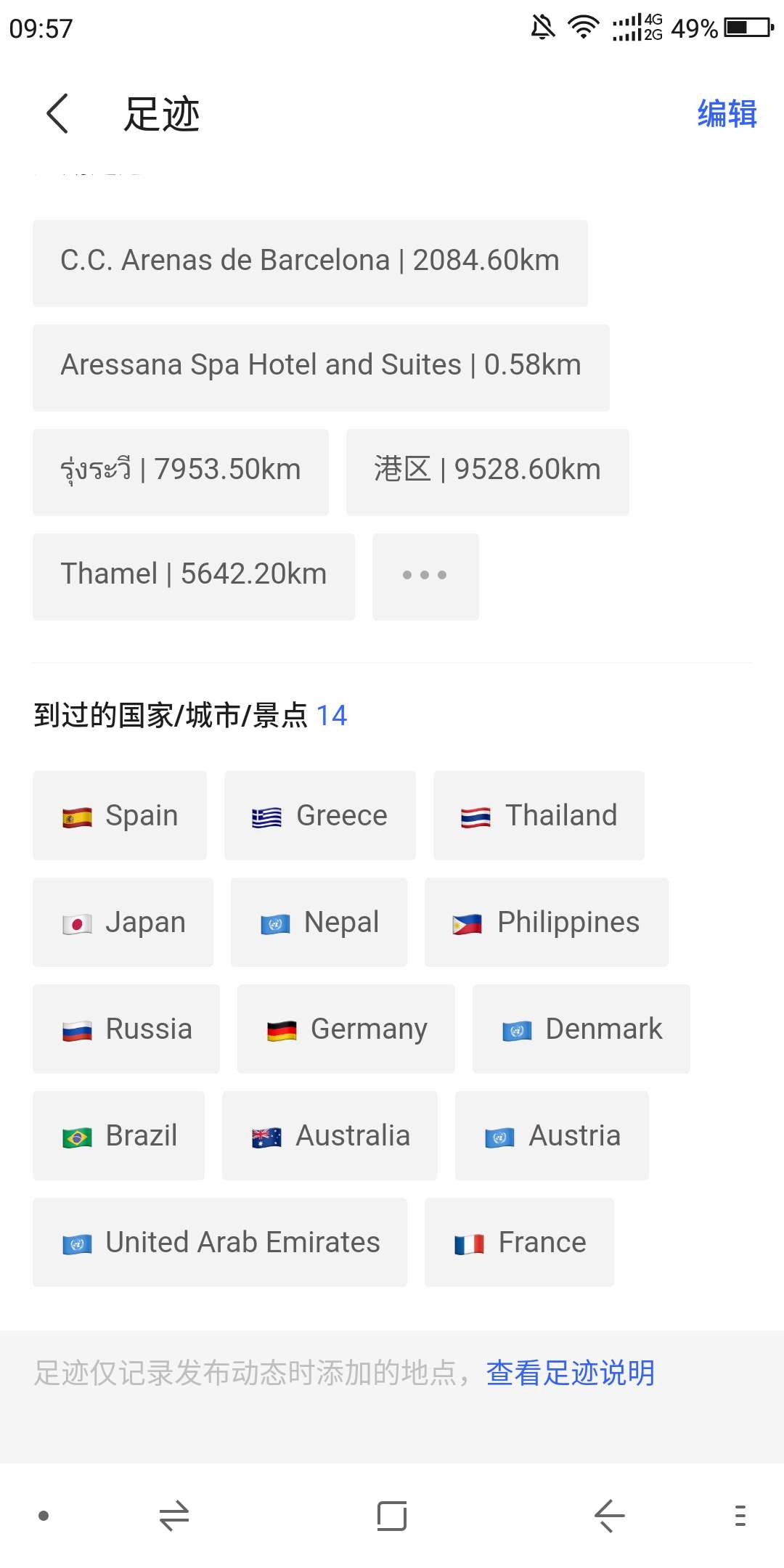
Task: View Thailand footprints
Action: pos(539,815)
